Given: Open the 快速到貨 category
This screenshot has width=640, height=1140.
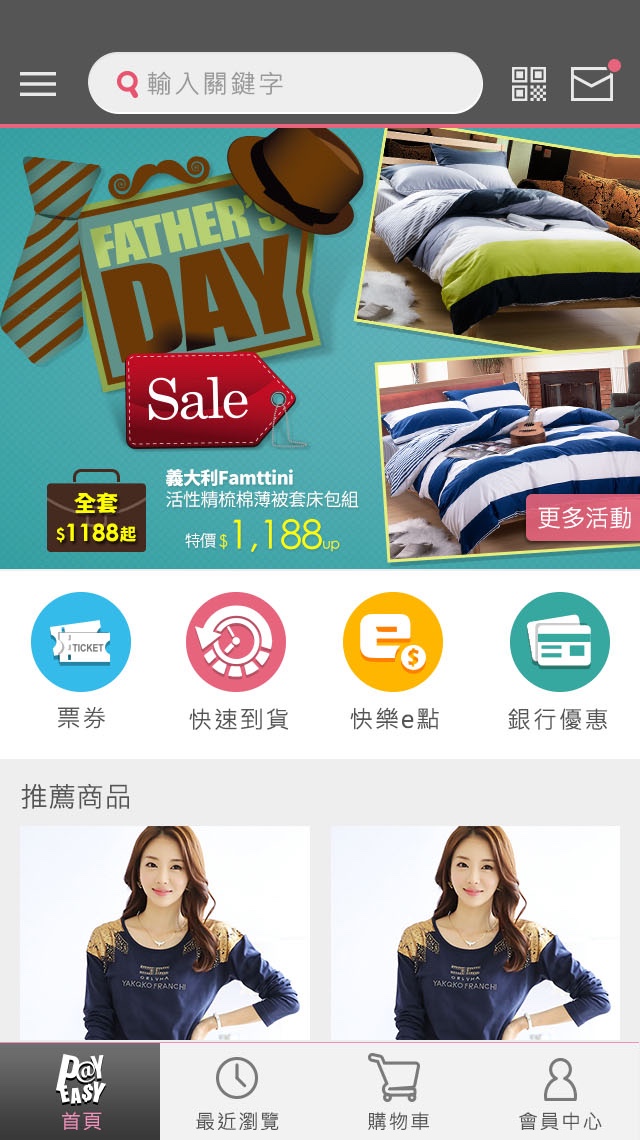Looking at the screenshot, I should (x=238, y=662).
